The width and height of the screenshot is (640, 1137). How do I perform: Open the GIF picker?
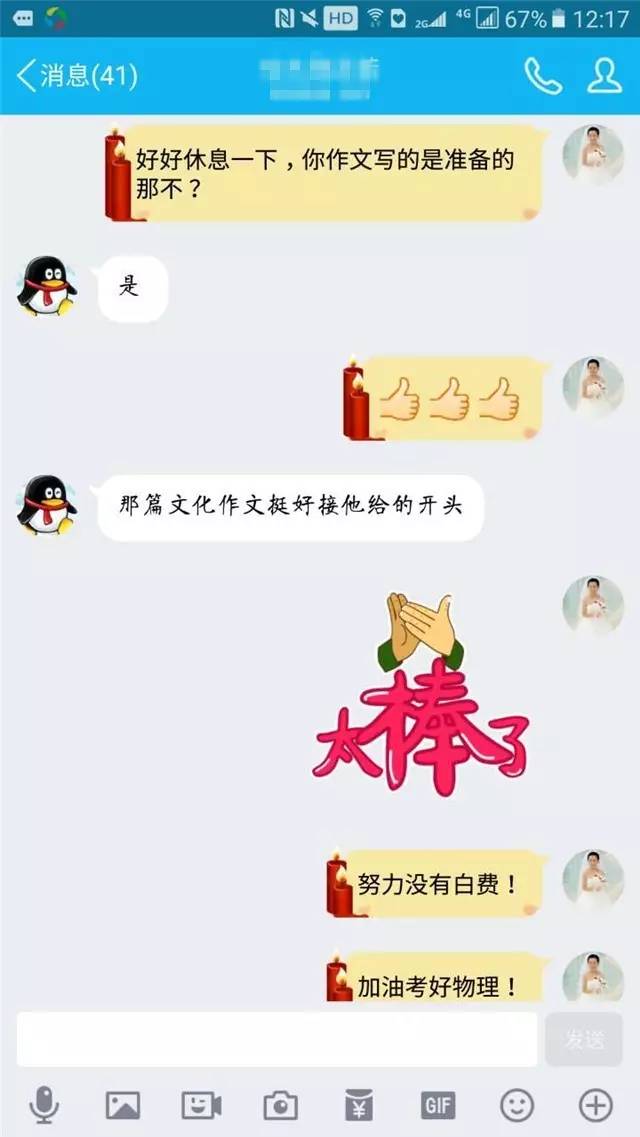point(438,1104)
